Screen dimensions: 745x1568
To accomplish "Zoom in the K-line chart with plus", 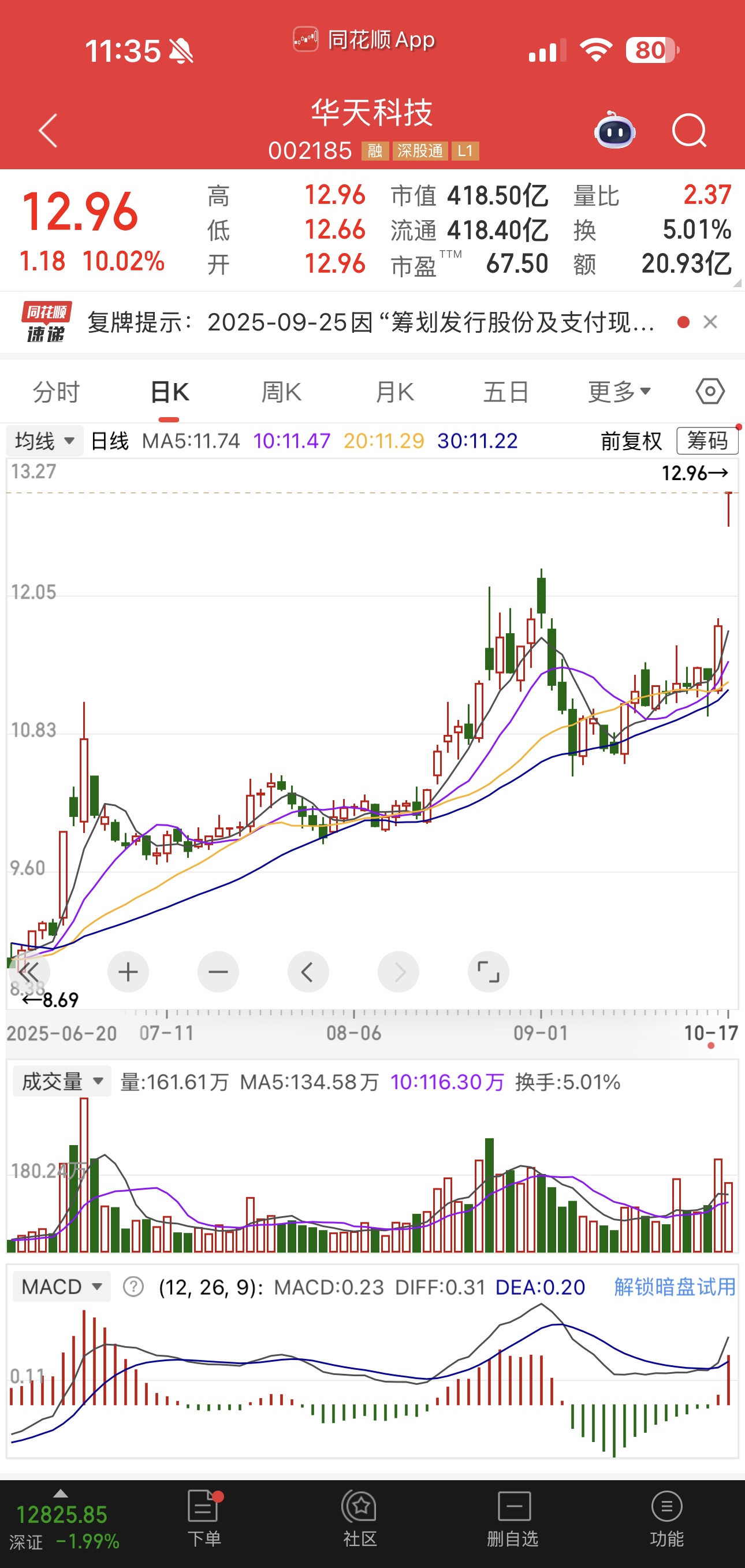I will coord(128,972).
